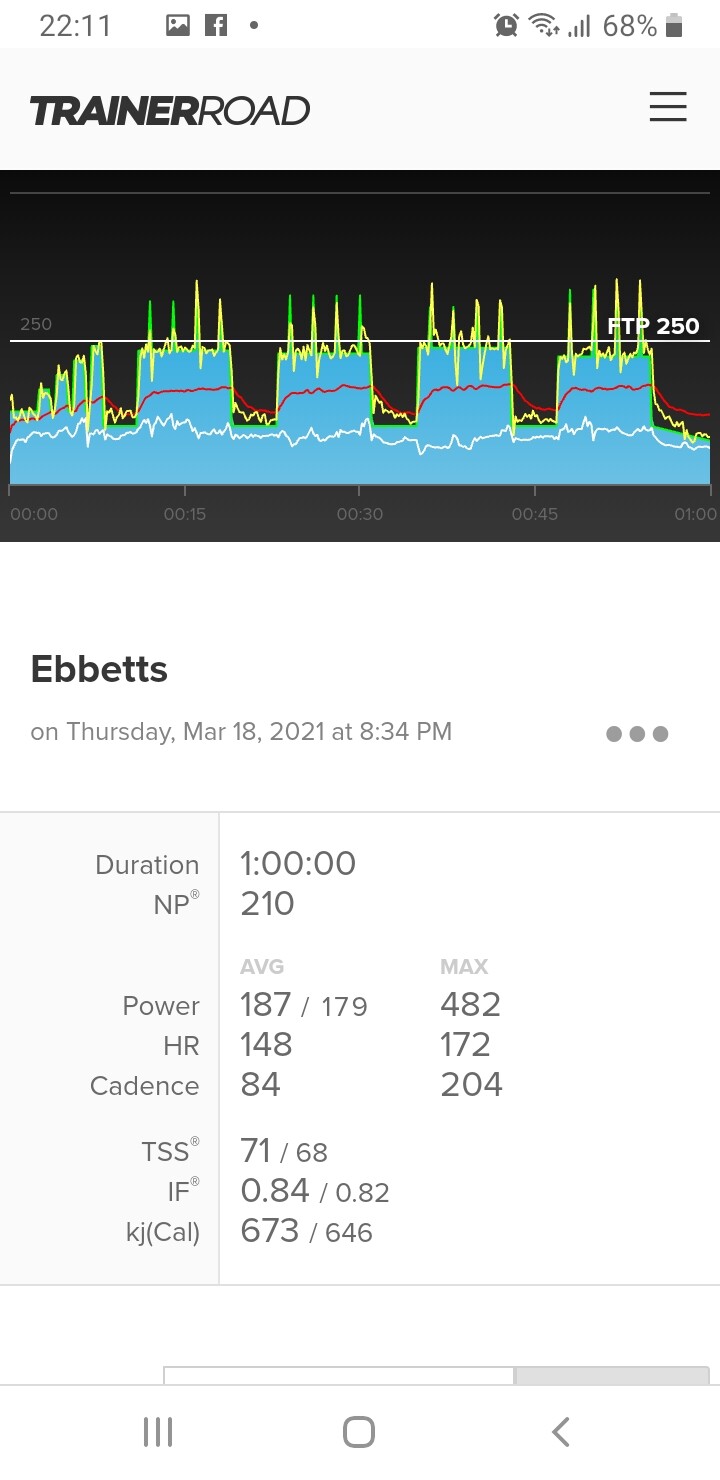The height and width of the screenshot is (1480, 720).
Task: Tap the TrainerRoad logo
Action: (x=170, y=110)
